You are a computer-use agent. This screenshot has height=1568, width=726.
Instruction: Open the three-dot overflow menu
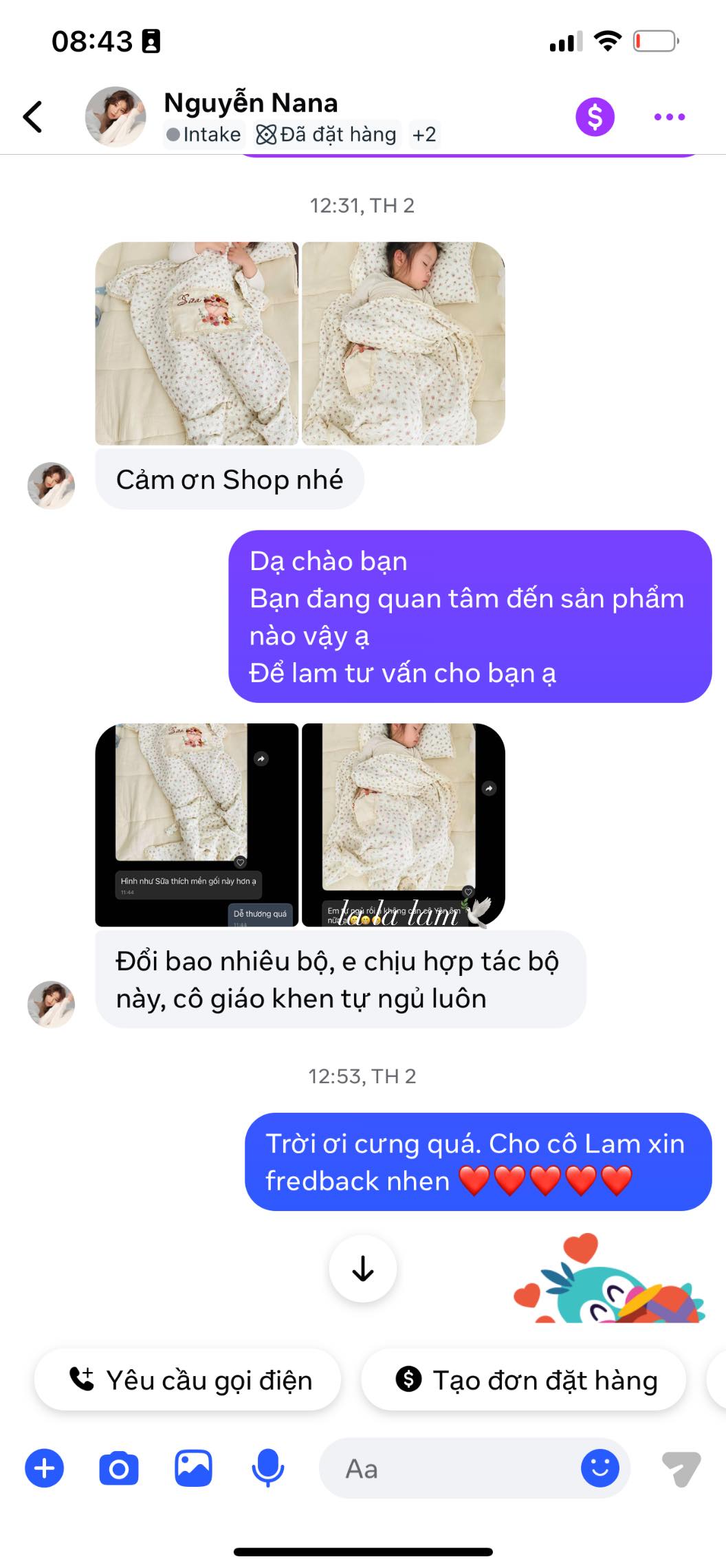pos(669,117)
